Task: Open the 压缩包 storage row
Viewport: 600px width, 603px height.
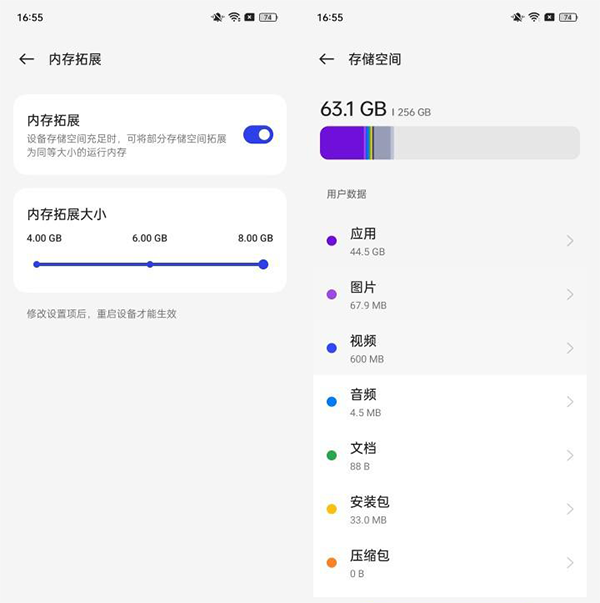Action: [x=450, y=562]
